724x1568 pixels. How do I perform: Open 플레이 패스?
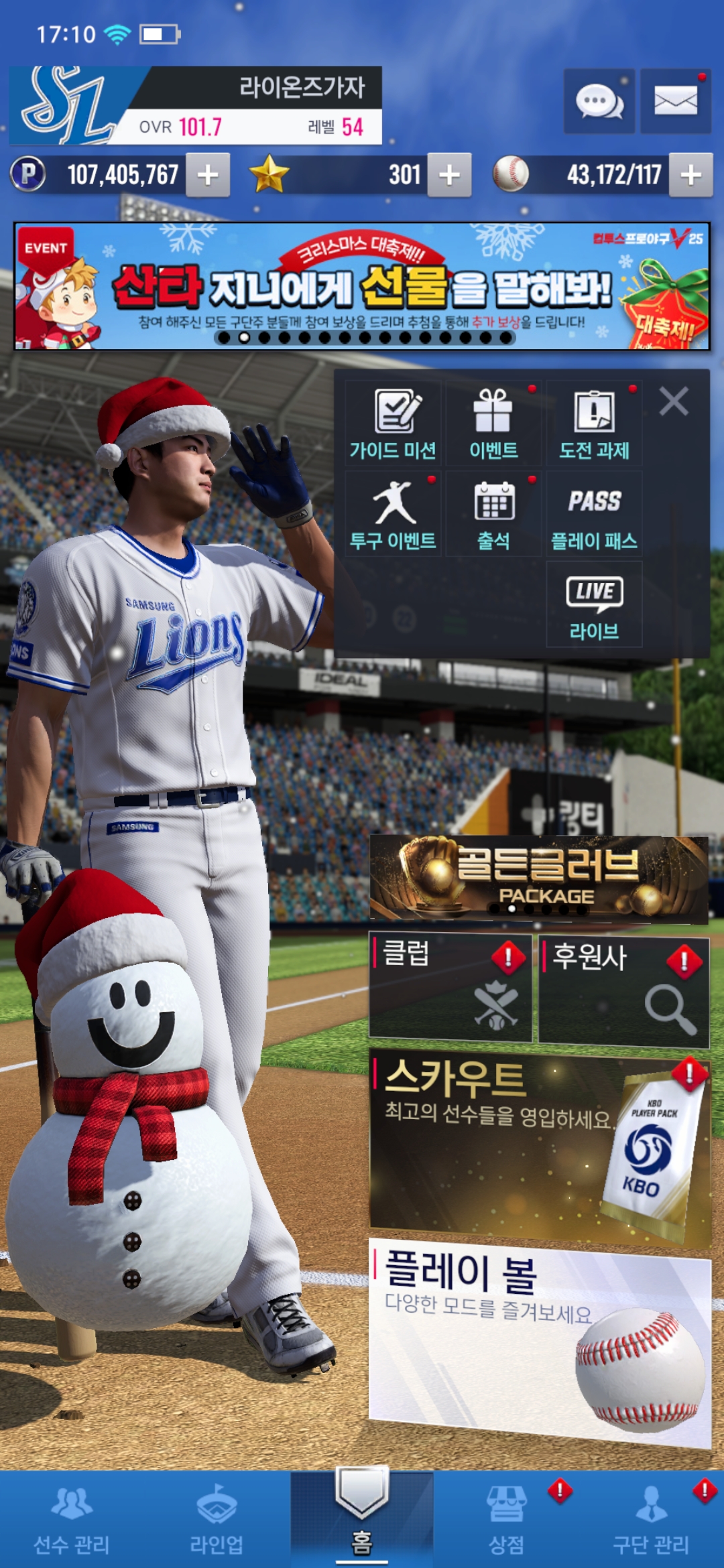(594, 514)
